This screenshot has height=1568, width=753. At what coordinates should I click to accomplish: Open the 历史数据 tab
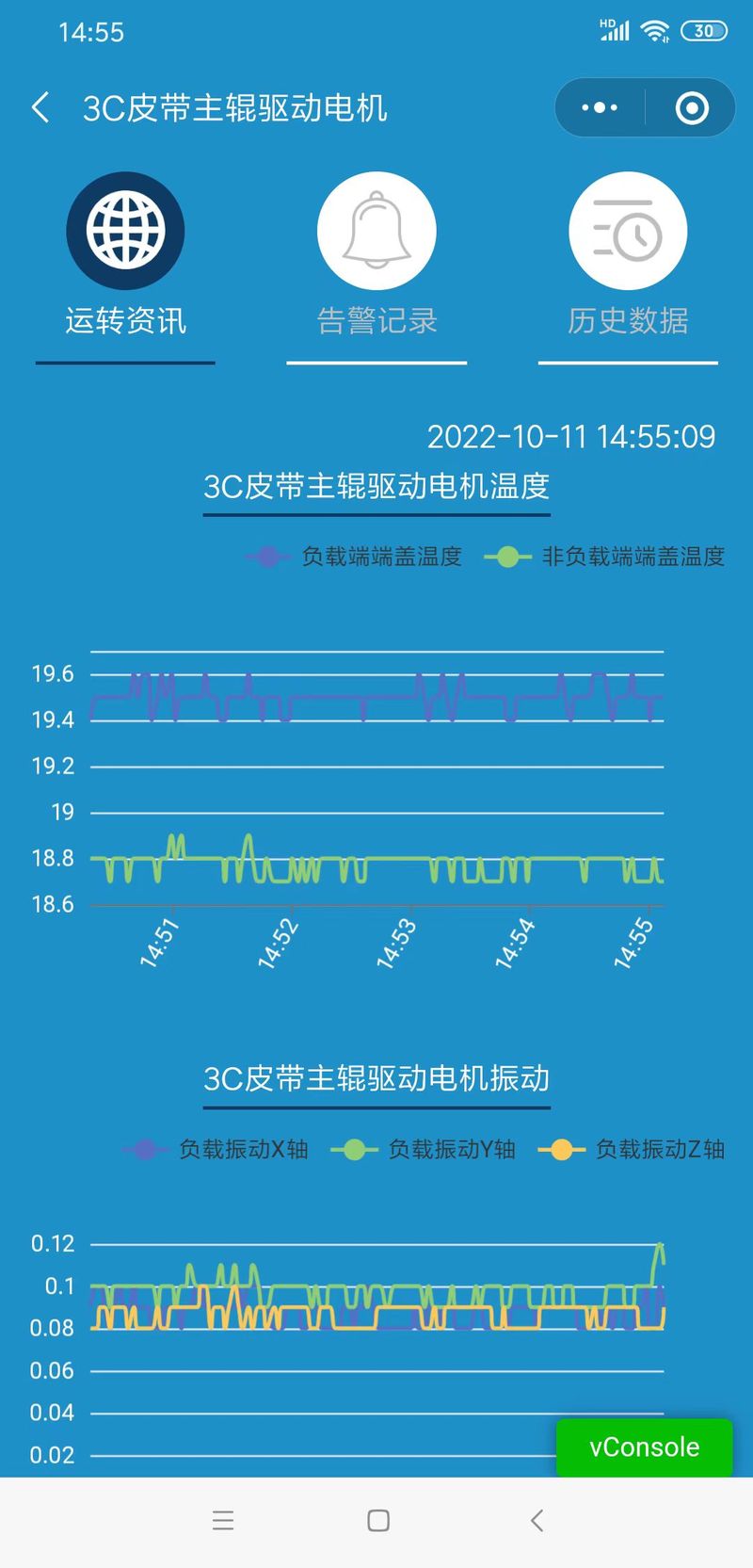628,256
